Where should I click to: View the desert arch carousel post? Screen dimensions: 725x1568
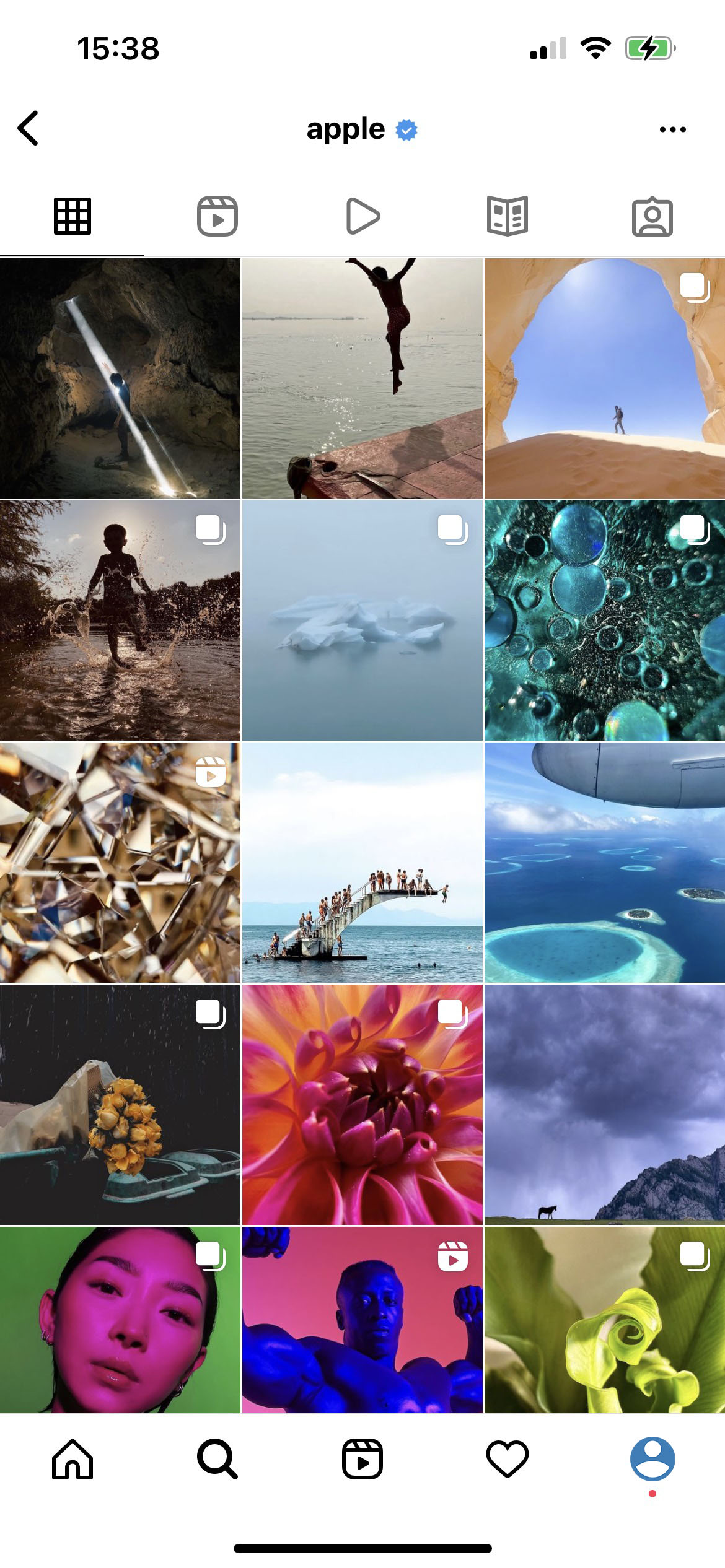click(x=604, y=378)
